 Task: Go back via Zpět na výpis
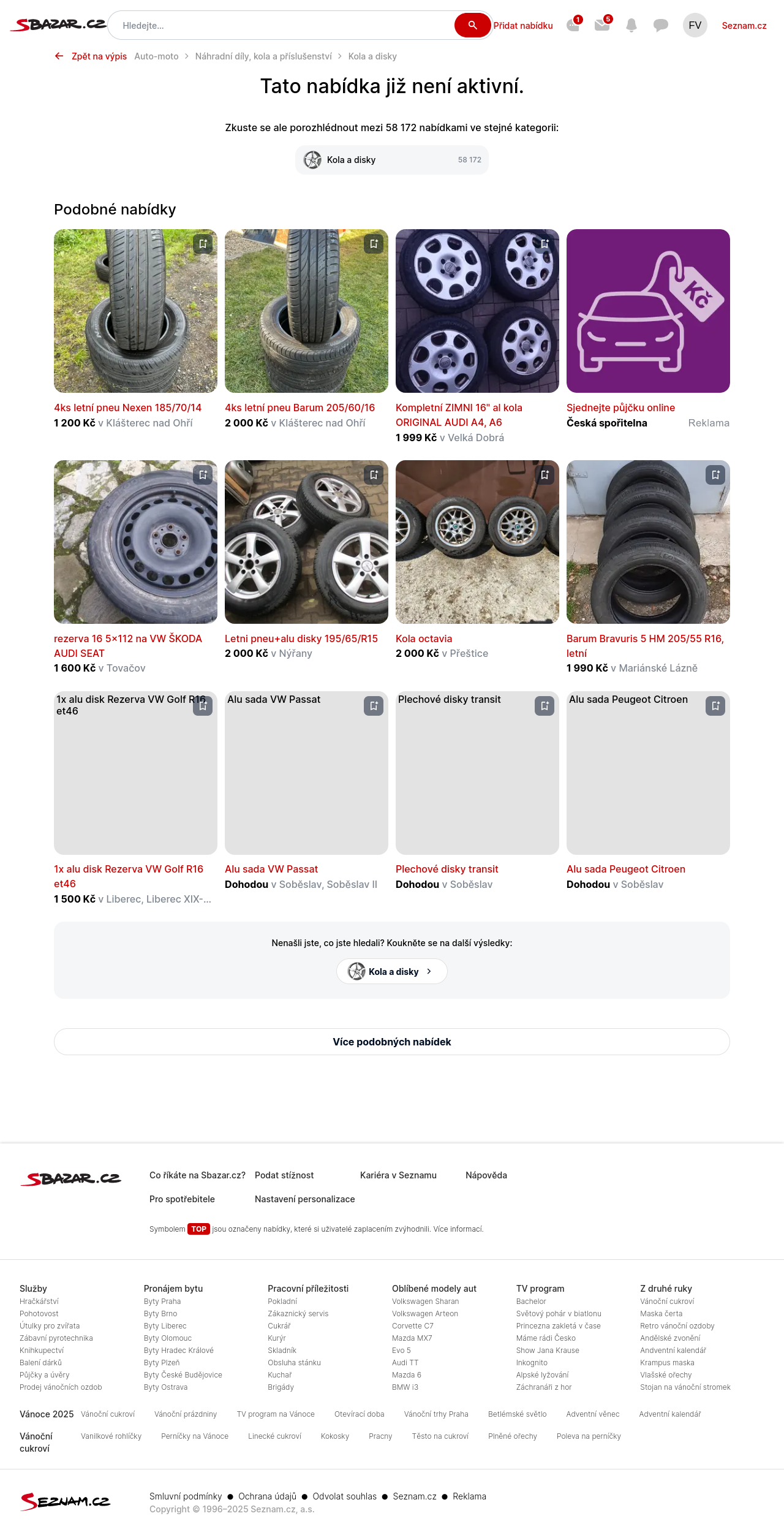(91, 56)
